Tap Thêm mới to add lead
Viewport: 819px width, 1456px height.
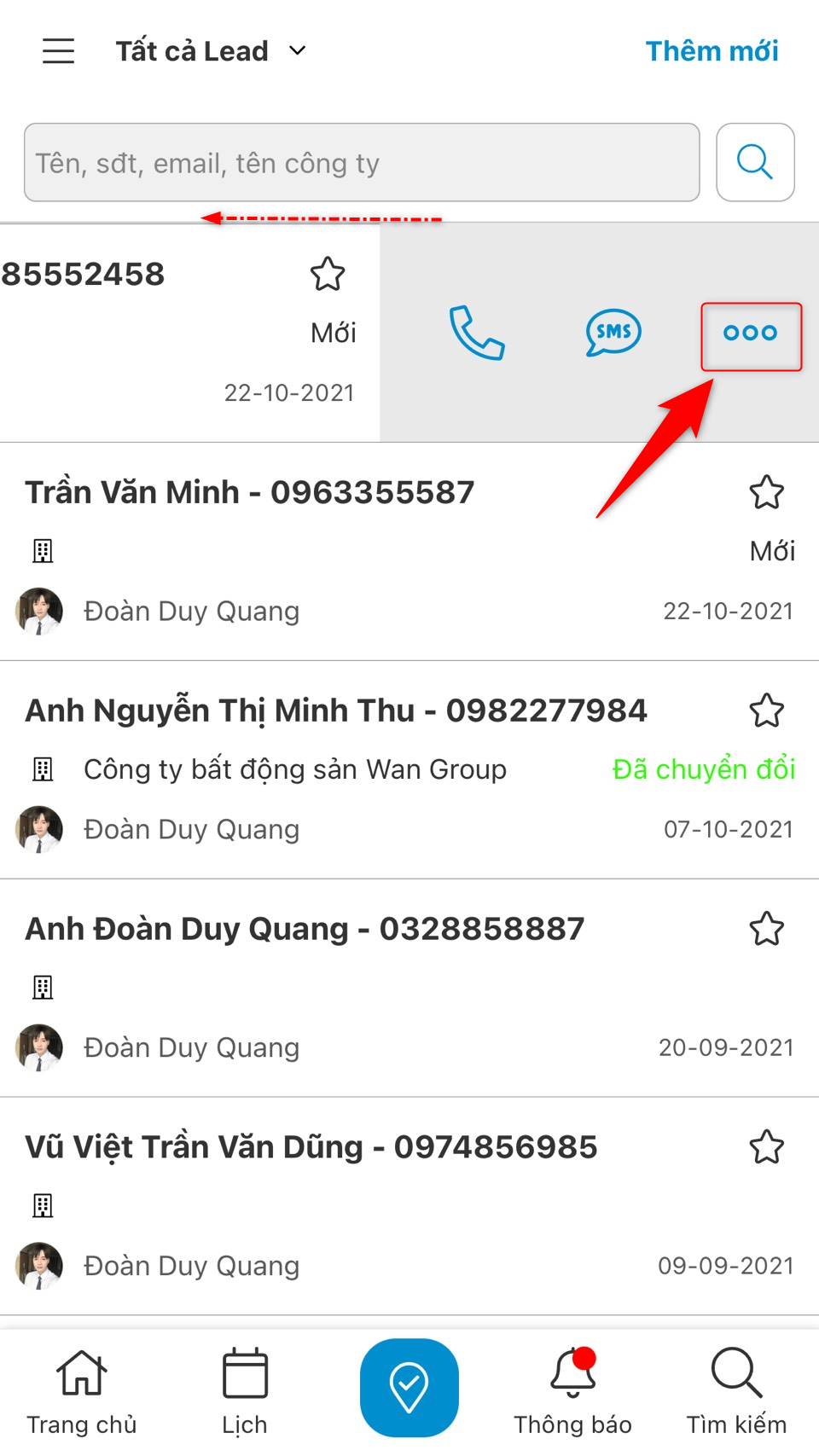(712, 51)
